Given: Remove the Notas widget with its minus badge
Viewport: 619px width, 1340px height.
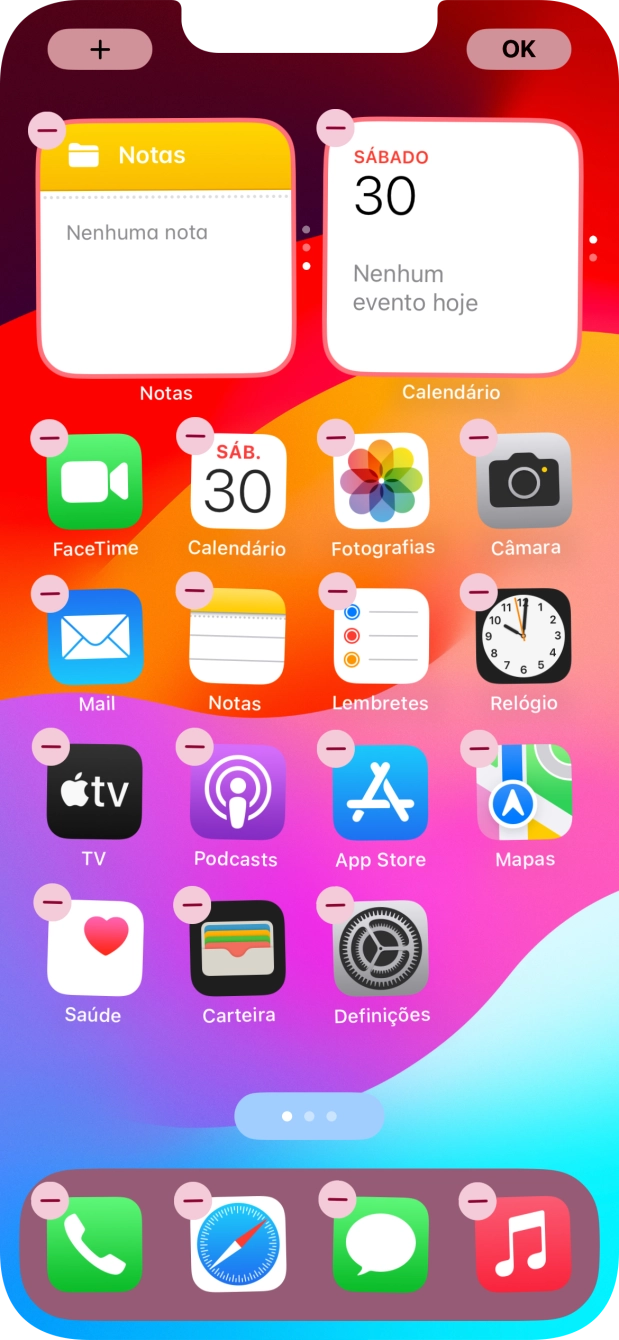Looking at the screenshot, I should 47,129.
